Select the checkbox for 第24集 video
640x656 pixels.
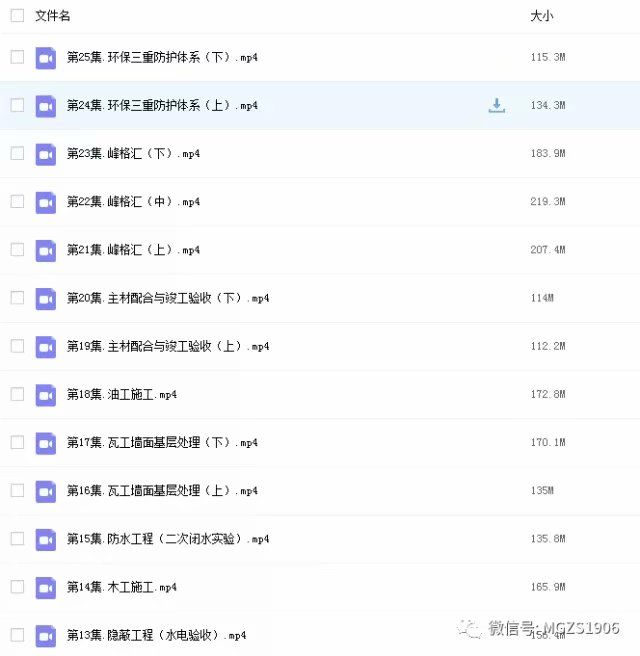click(x=17, y=105)
